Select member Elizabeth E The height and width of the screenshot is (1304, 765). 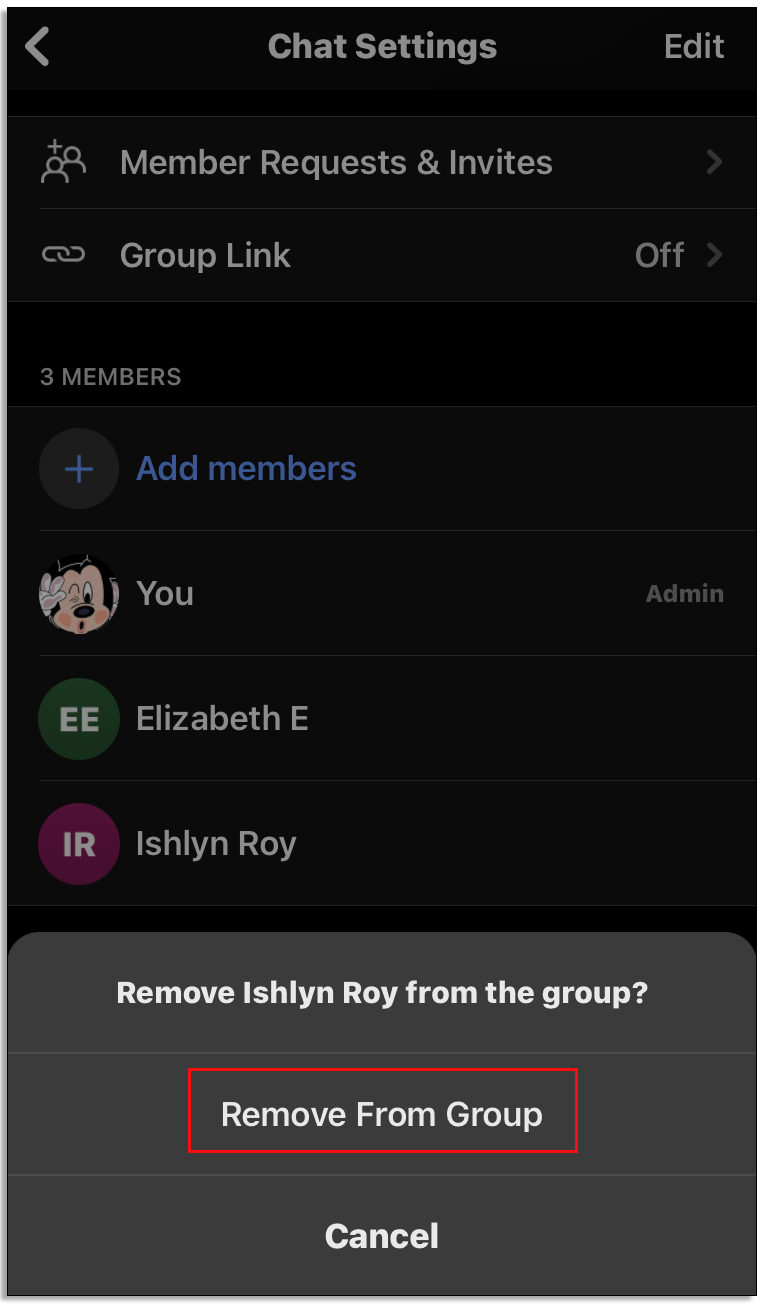coord(222,718)
